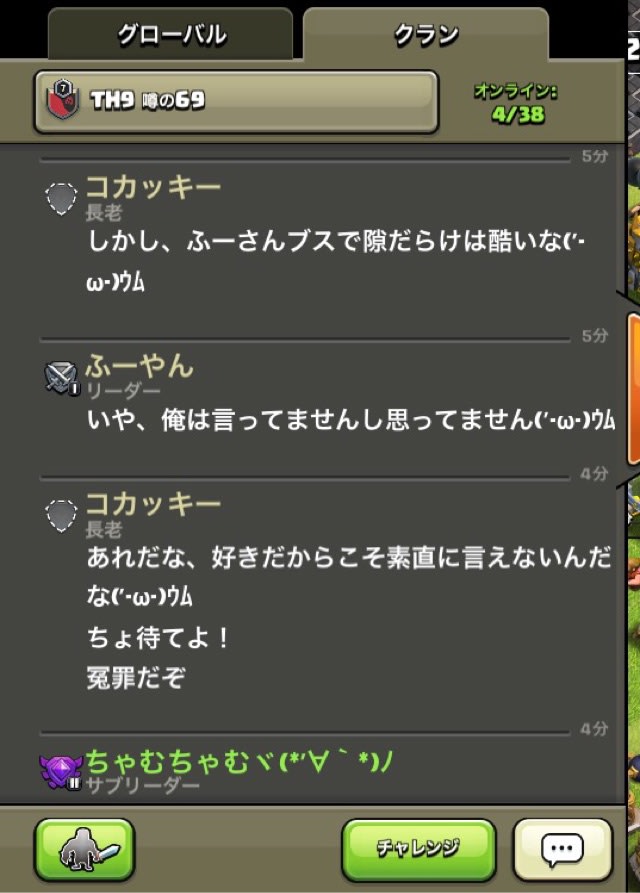Screen dimensions: 640x893
Task: Open the speech bubble message button
Action: tap(562, 849)
